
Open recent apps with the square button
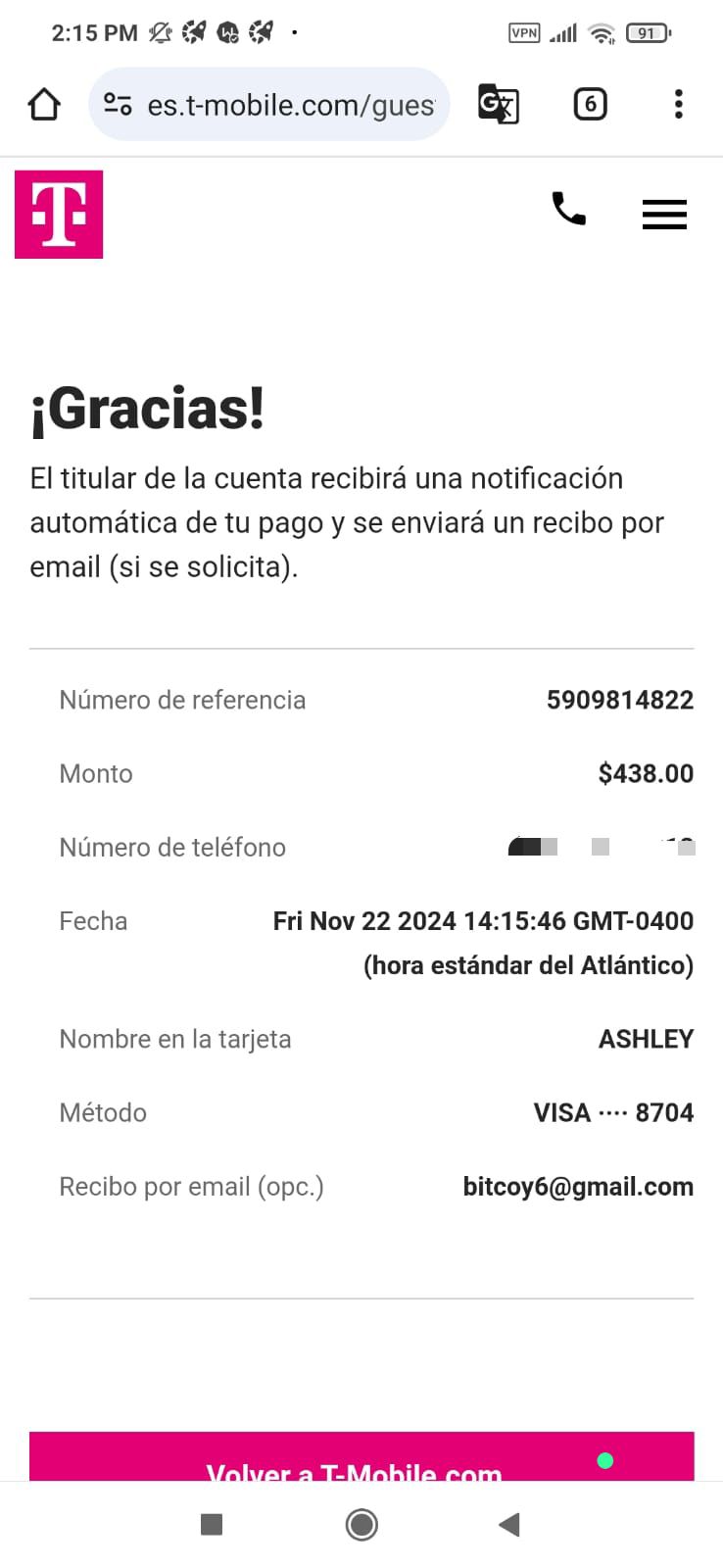coord(212,1524)
